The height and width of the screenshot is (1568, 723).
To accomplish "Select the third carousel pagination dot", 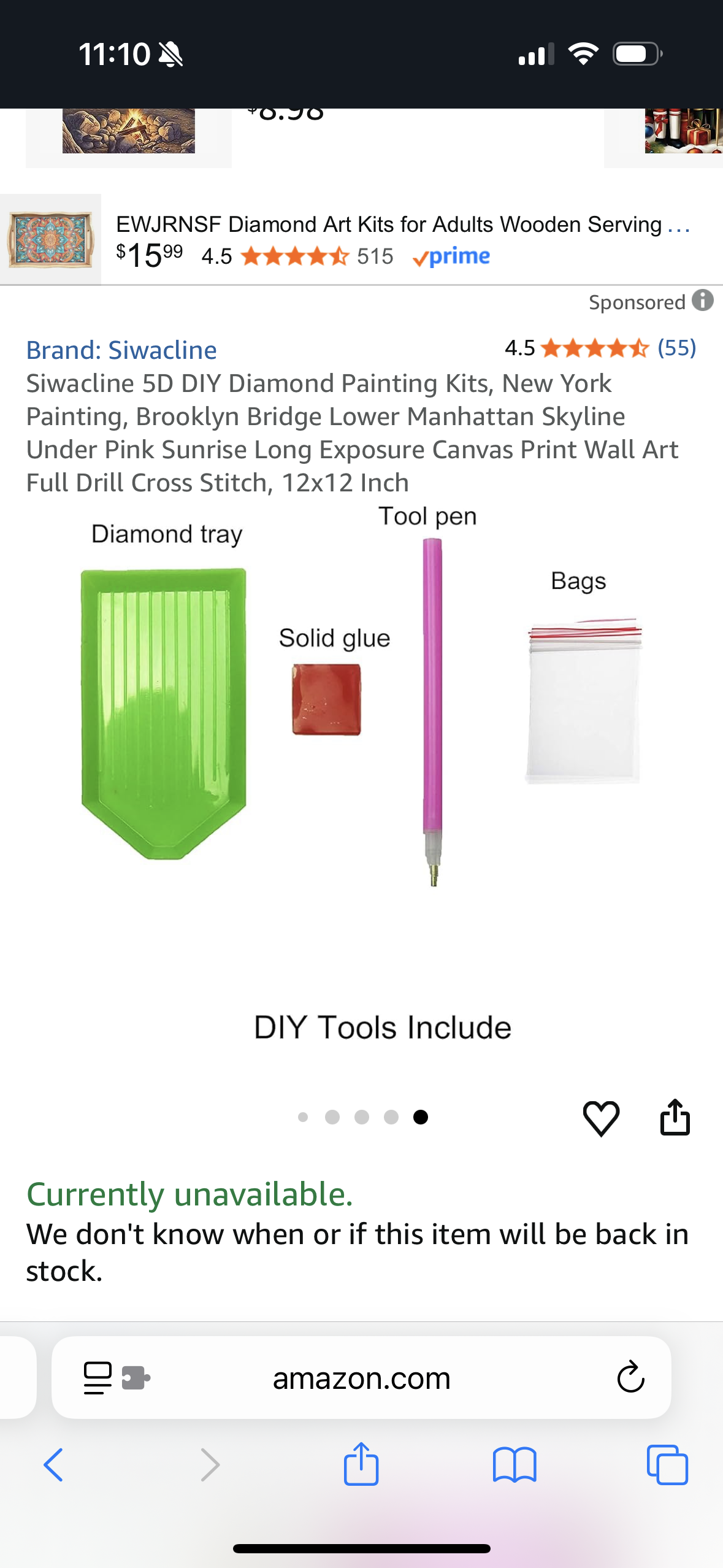I will coord(362,1117).
